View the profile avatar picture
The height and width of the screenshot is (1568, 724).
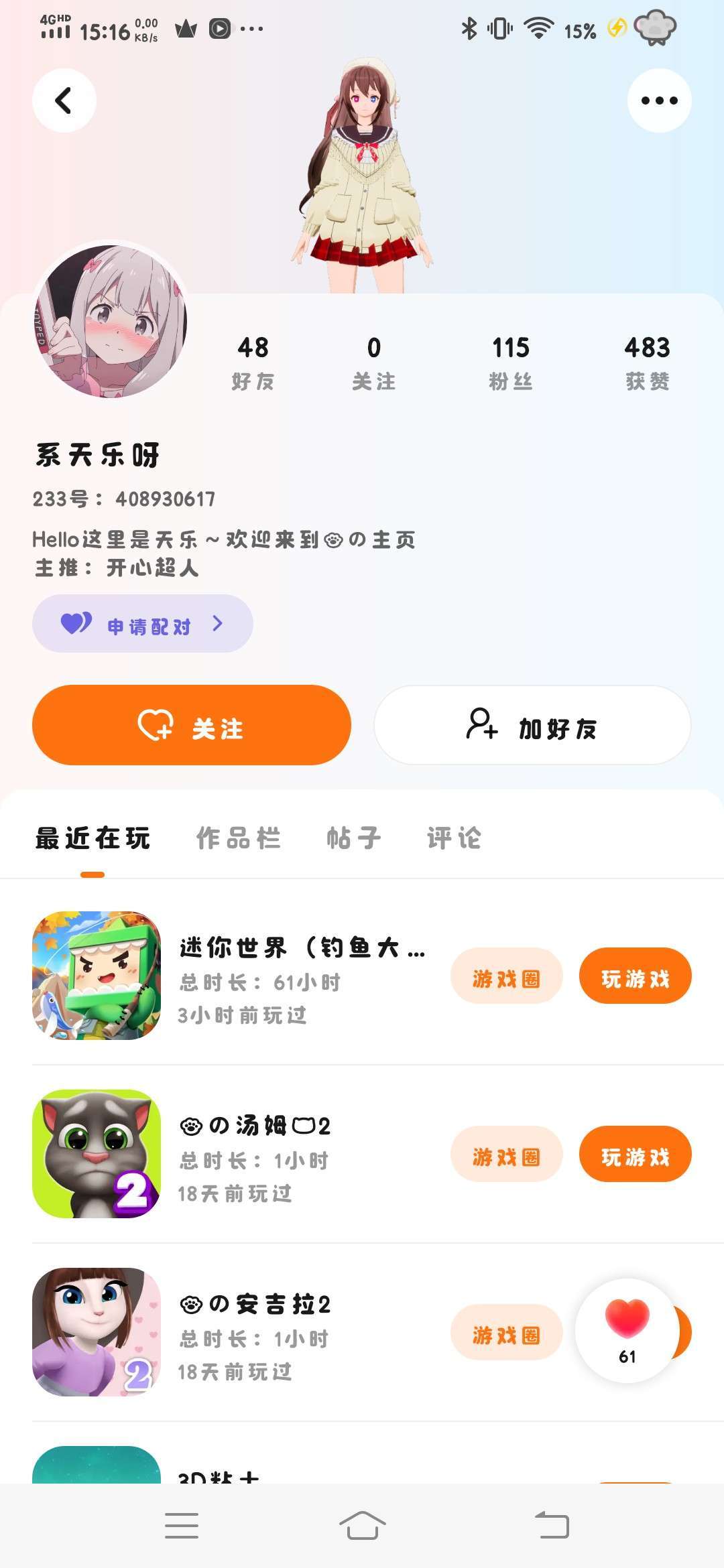[x=111, y=322]
